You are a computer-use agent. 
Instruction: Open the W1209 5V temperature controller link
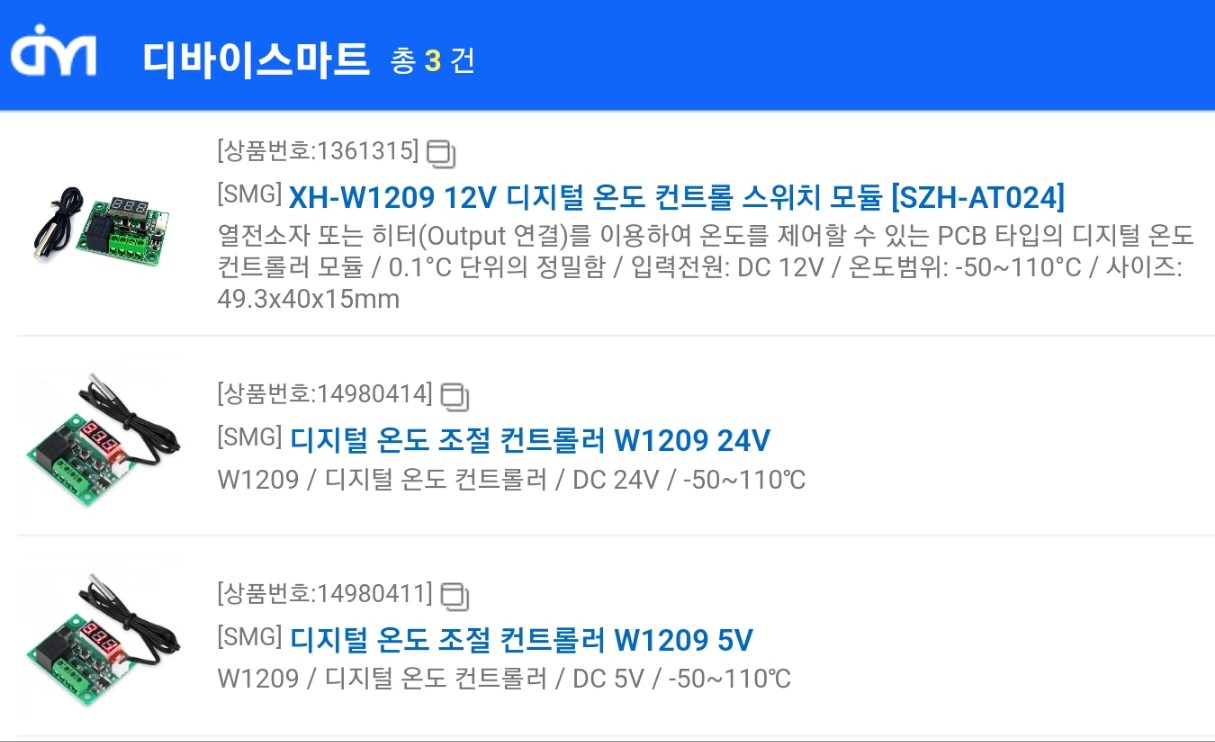click(x=521, y=639)
